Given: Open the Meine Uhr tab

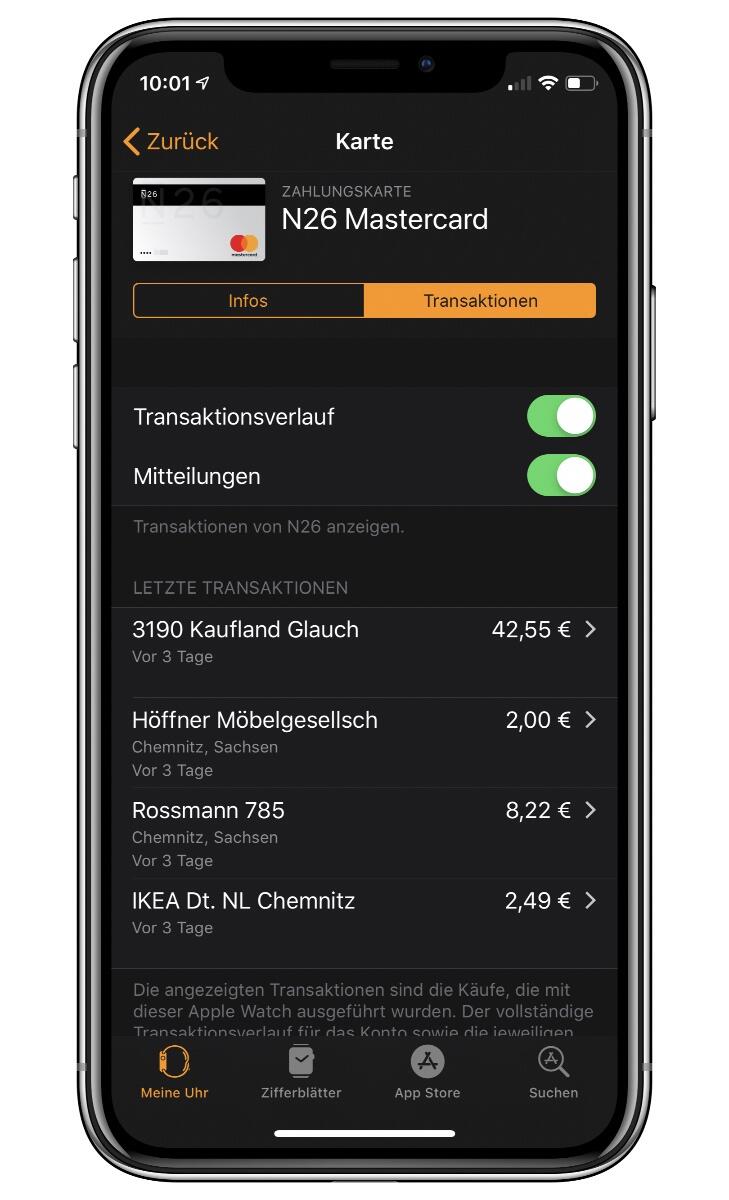Looking at the screenshot, I should tap(175, 1072).
